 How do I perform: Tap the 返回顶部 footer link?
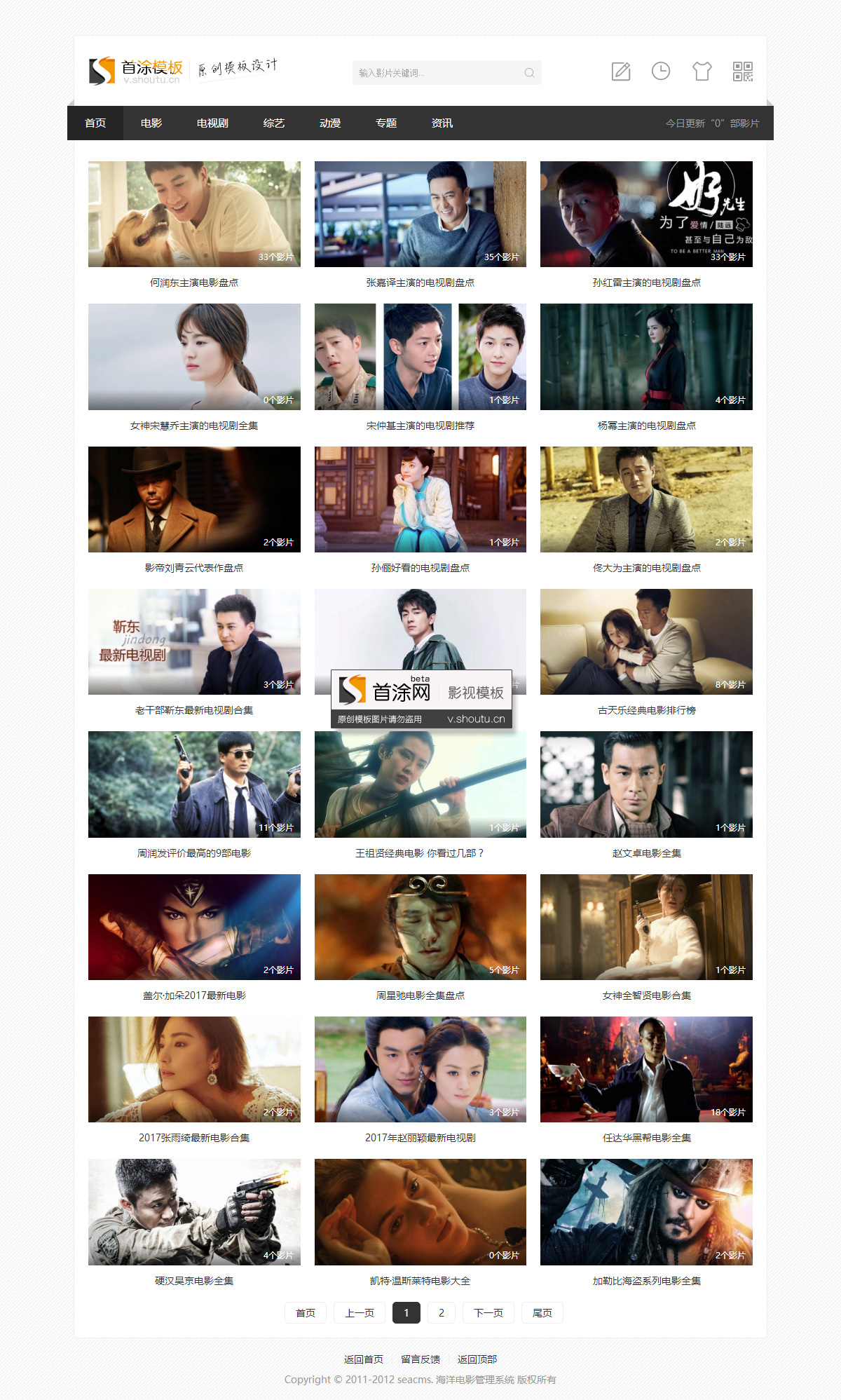point(477,1359)
